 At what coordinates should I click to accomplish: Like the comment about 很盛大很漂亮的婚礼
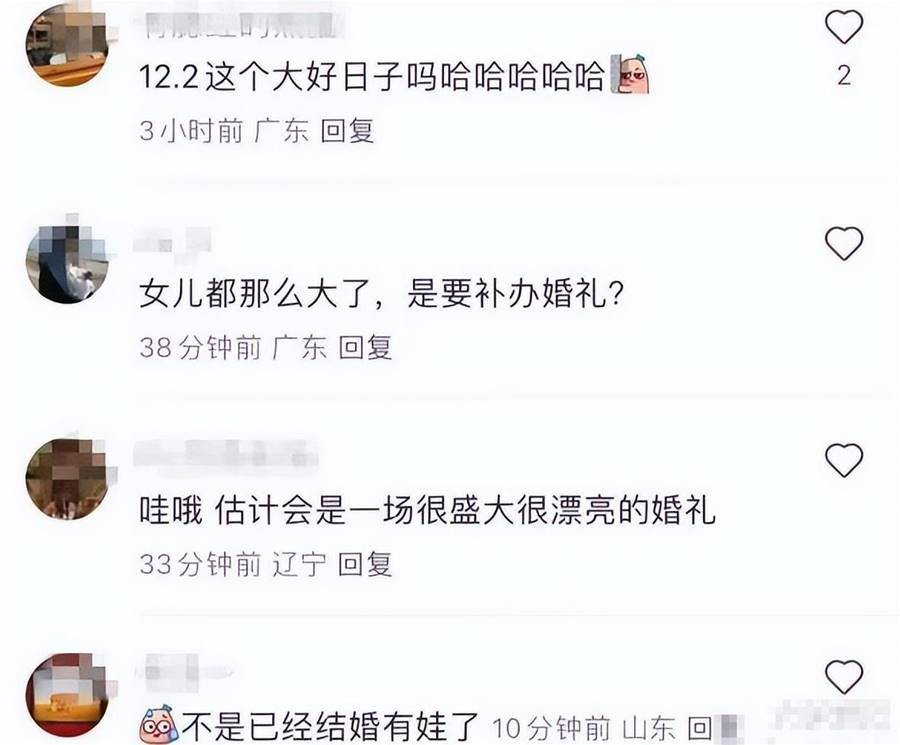click(x=843, y=460)
